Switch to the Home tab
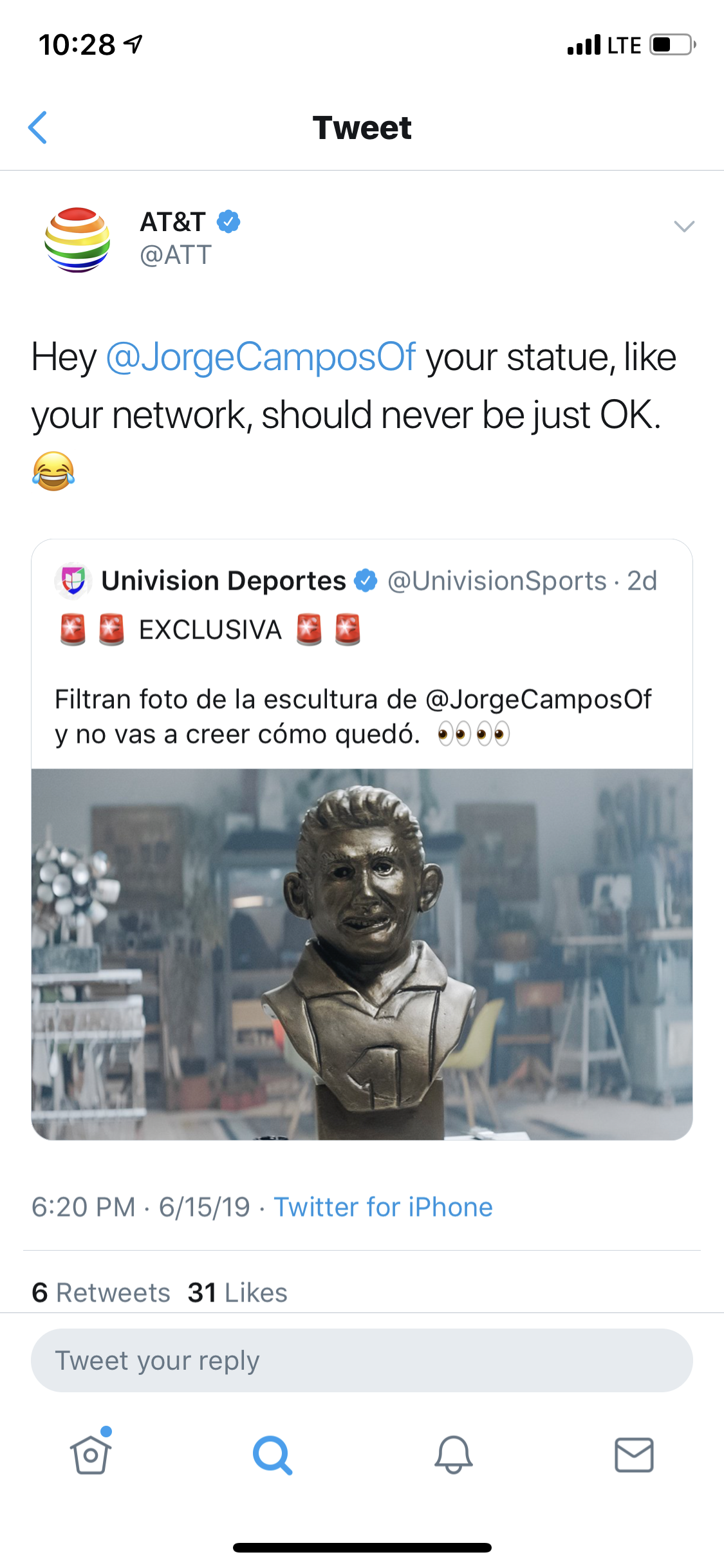This screenshot has width=724, height=1568. click(x=91, y=1455)
